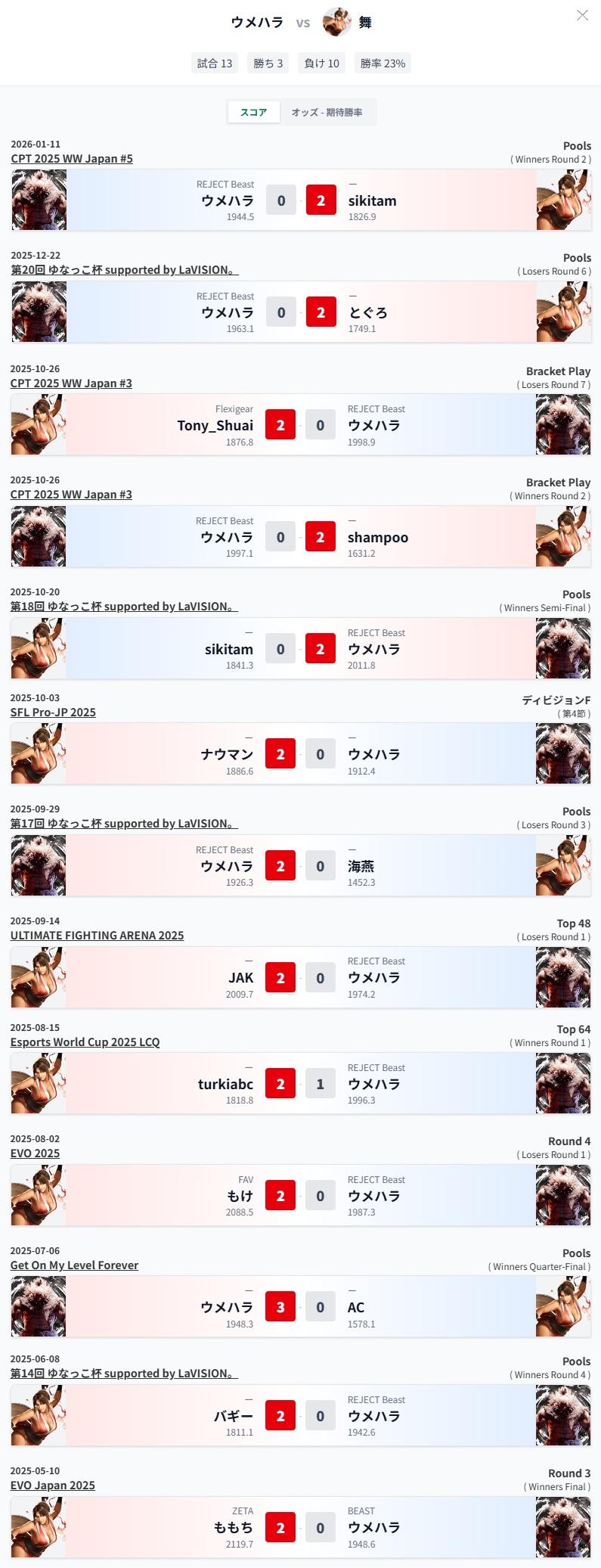Open 第14回 ゆなっこ杯 tournament link

pyautogui.click(x=124, y=1373)
